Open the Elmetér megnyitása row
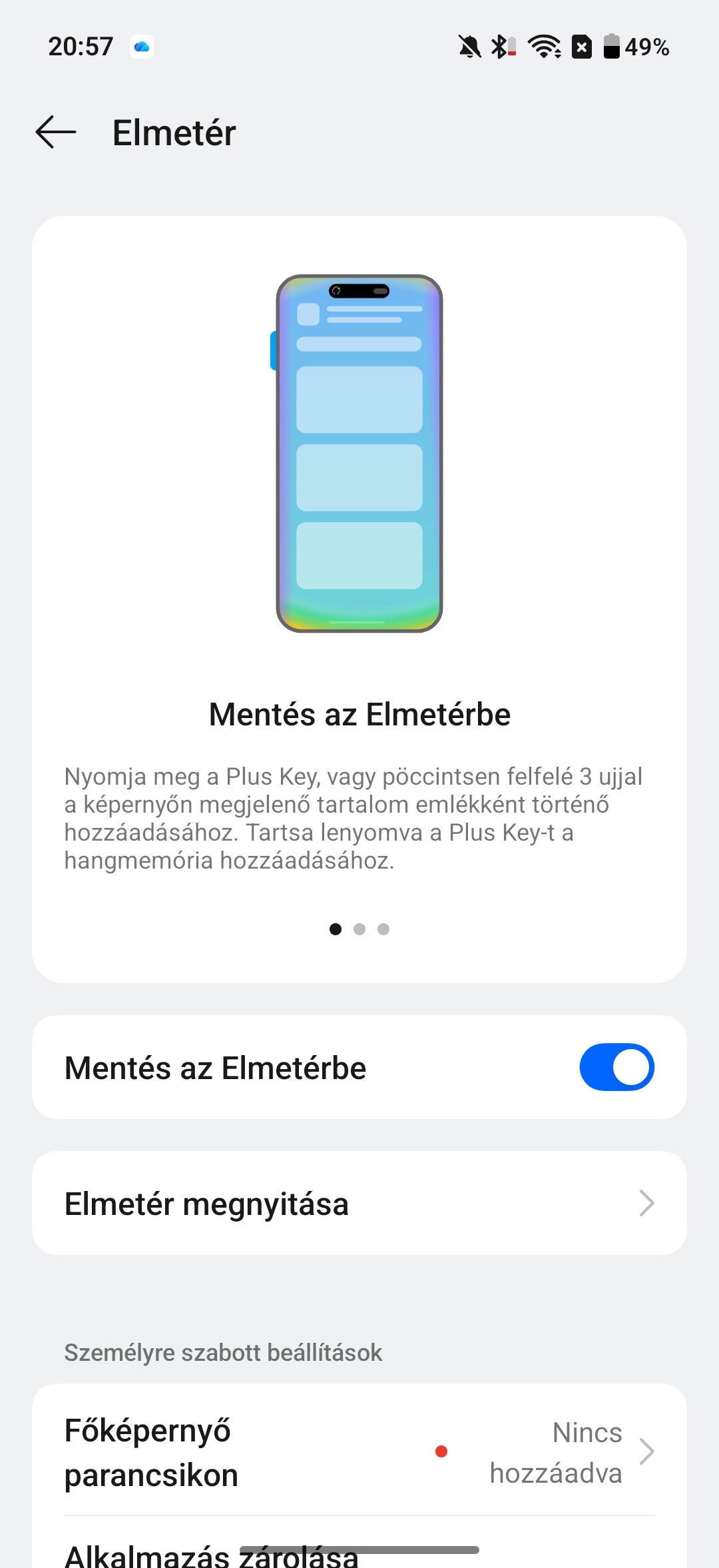719x1568 pixels. [359, 1203]
